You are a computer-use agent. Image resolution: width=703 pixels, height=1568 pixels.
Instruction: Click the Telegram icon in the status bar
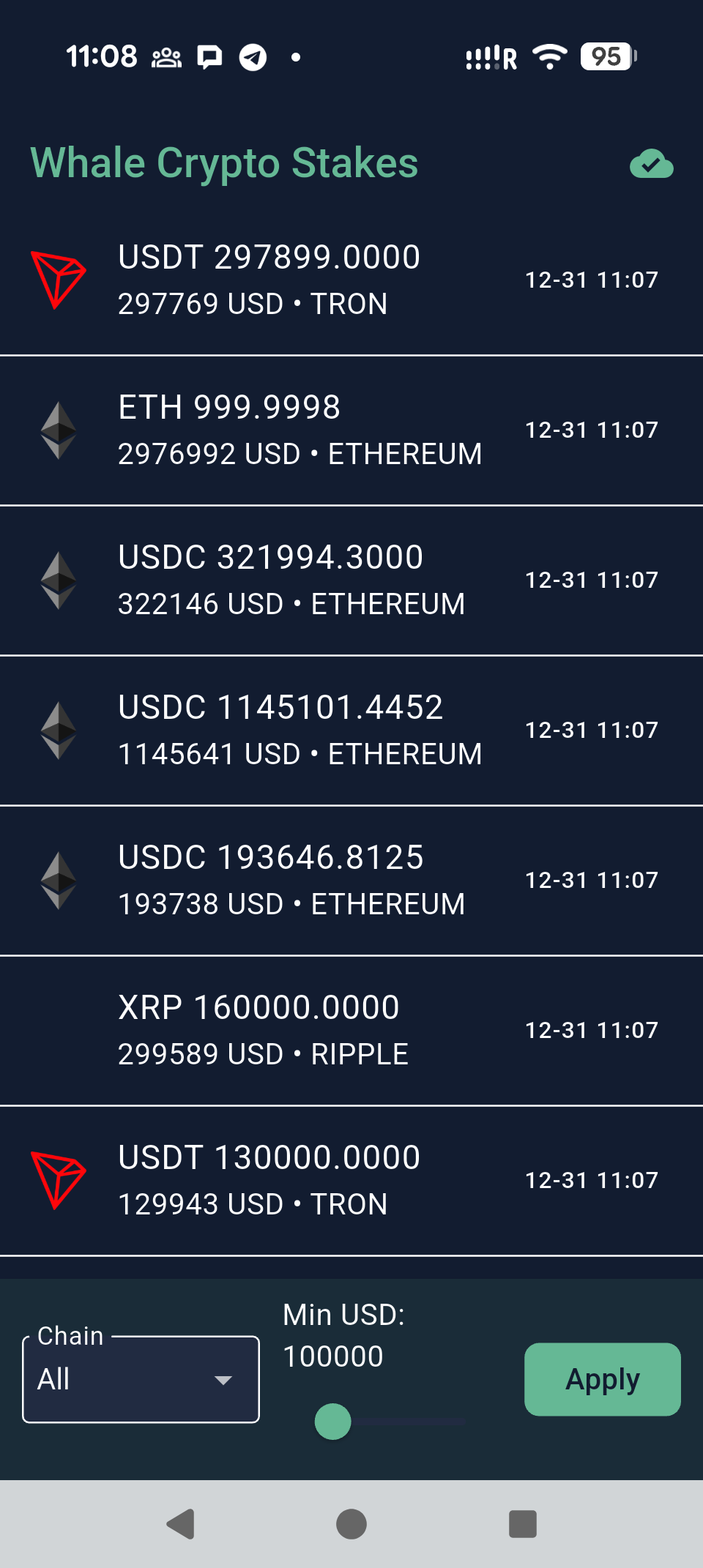tap(252, 57)
